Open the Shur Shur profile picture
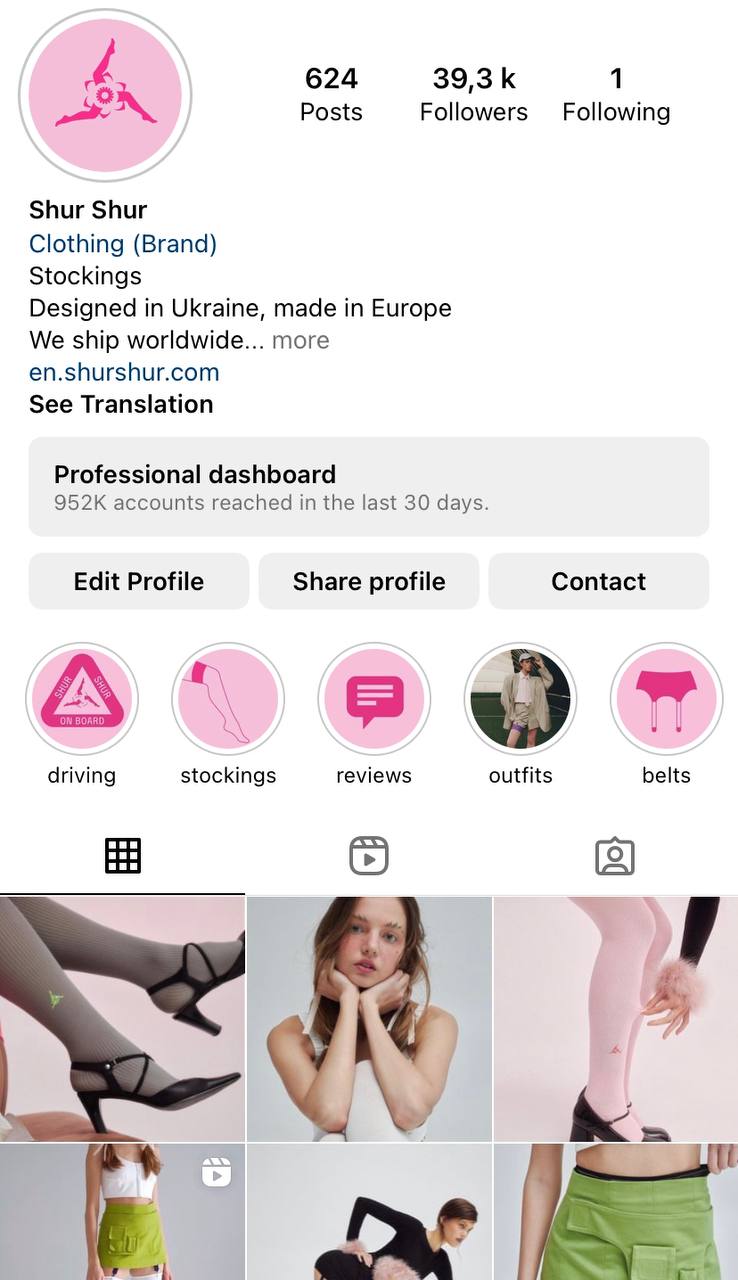This screenshot has width=738, height=1280. pyautogui.click(x=105, y=95)
